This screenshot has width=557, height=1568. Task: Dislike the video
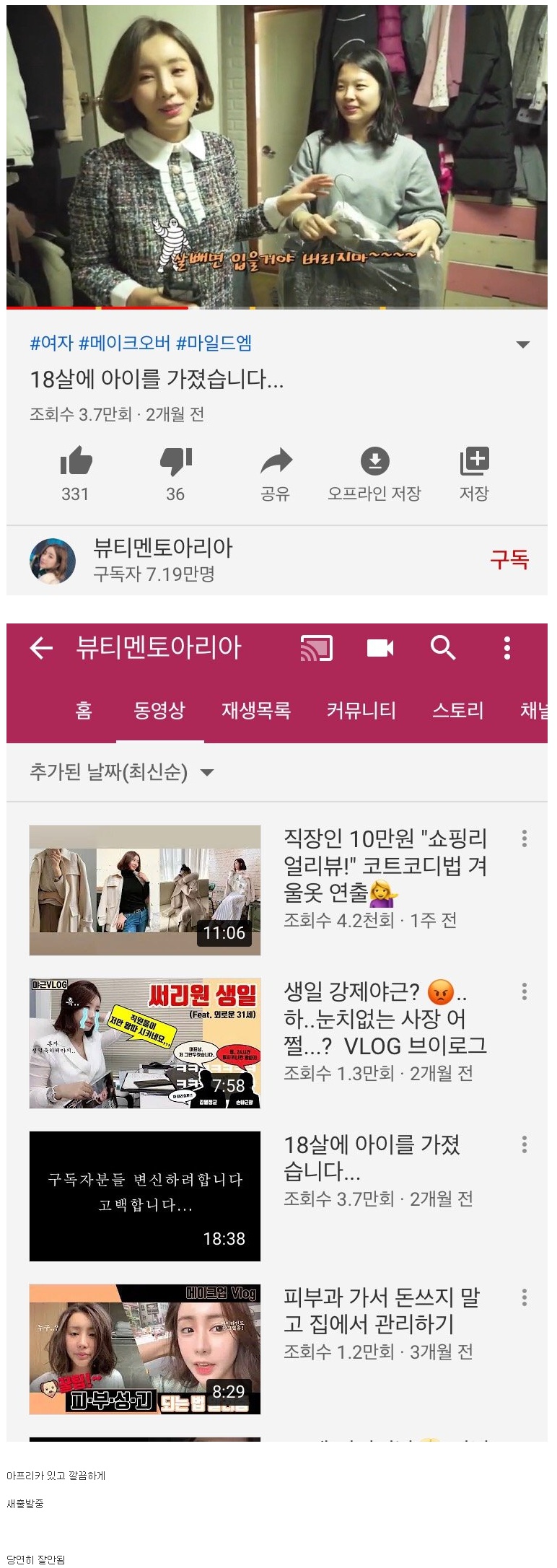tap(175, 462)
